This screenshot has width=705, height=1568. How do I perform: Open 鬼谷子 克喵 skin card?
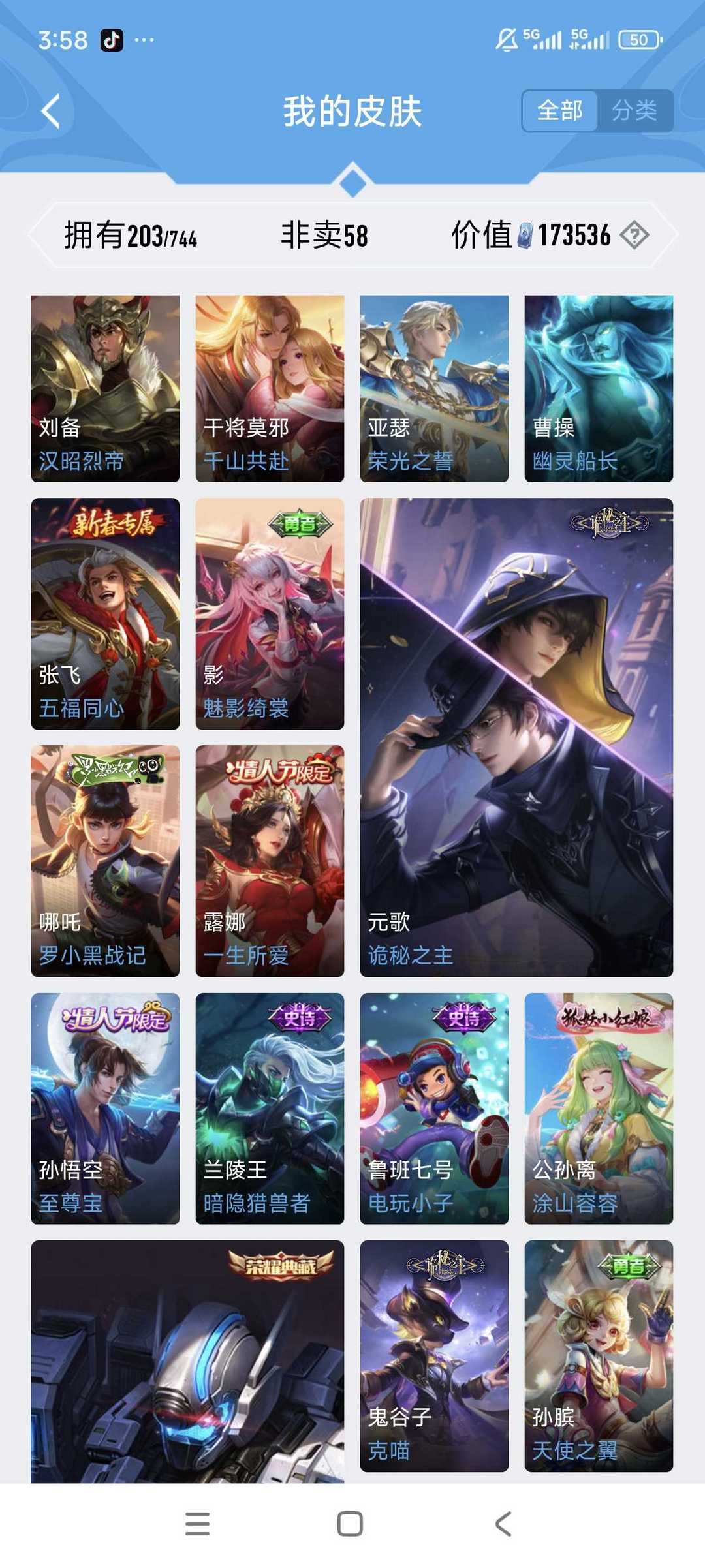[x=434, y=1355]
